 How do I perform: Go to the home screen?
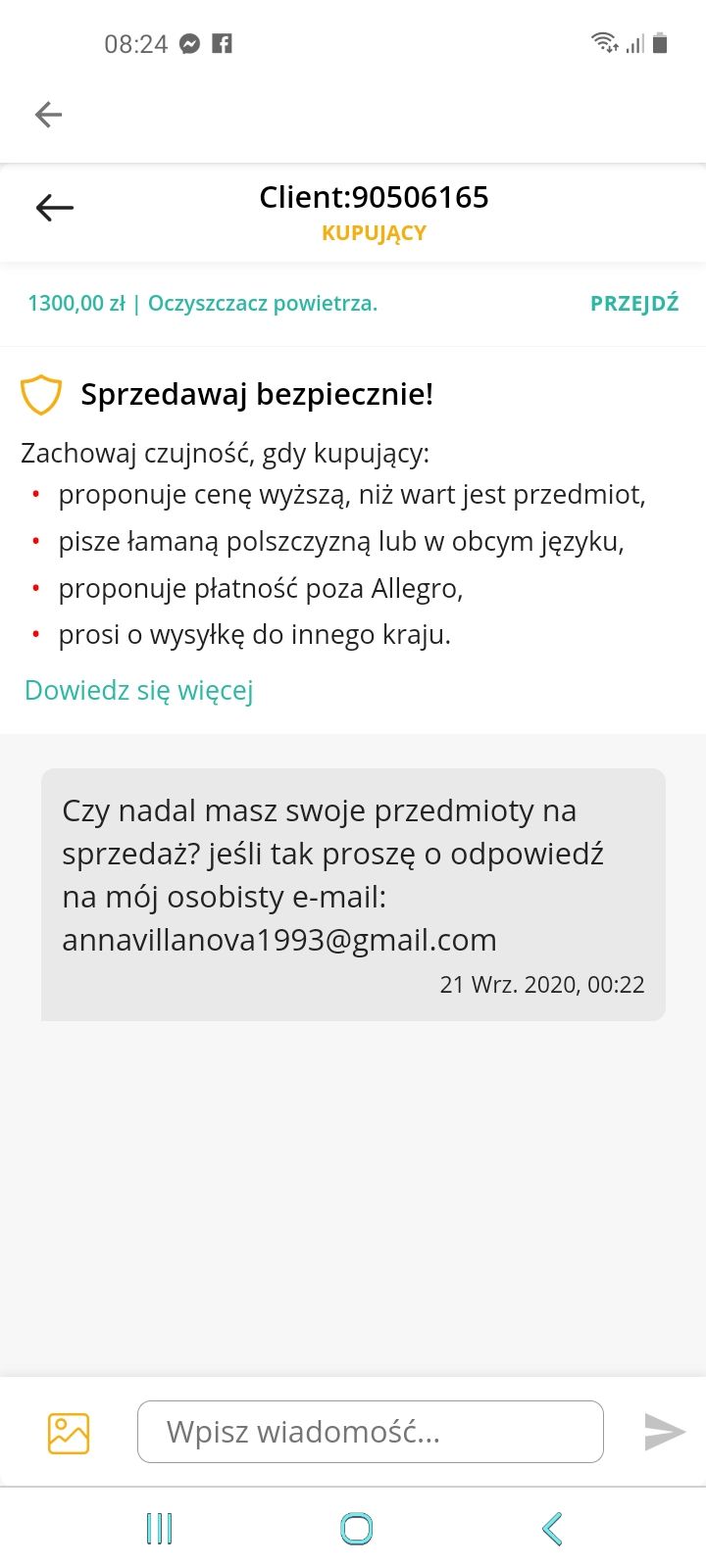(x=356, y=1528)
